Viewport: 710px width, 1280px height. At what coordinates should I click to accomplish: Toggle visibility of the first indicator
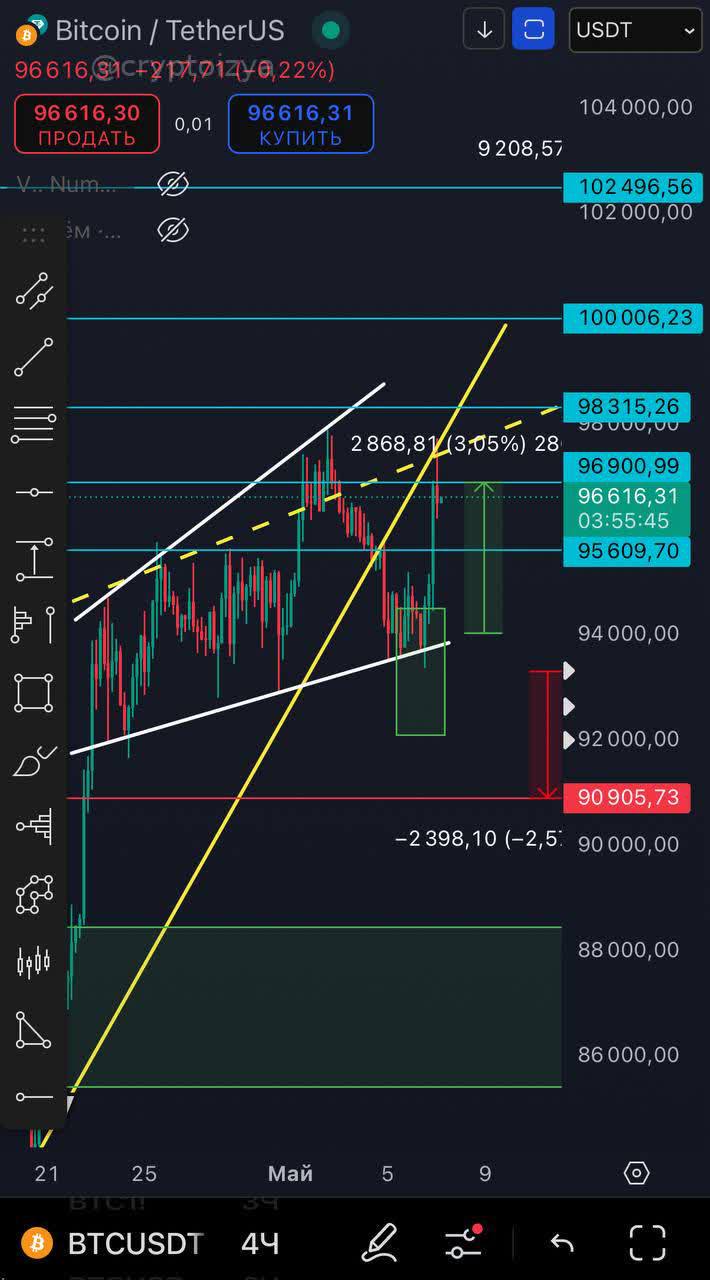click(173, 184)
